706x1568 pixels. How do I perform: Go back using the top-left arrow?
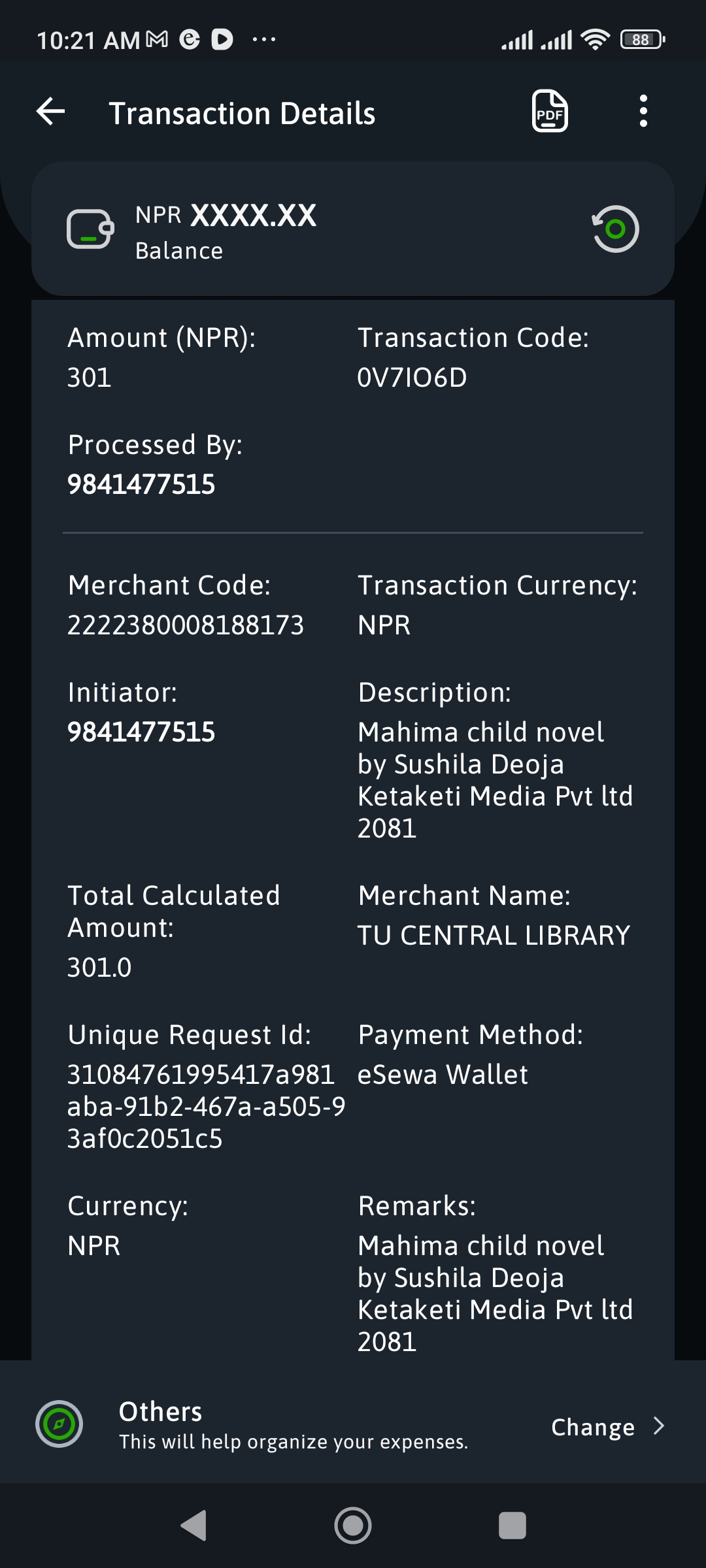click(x=50, y=112)
